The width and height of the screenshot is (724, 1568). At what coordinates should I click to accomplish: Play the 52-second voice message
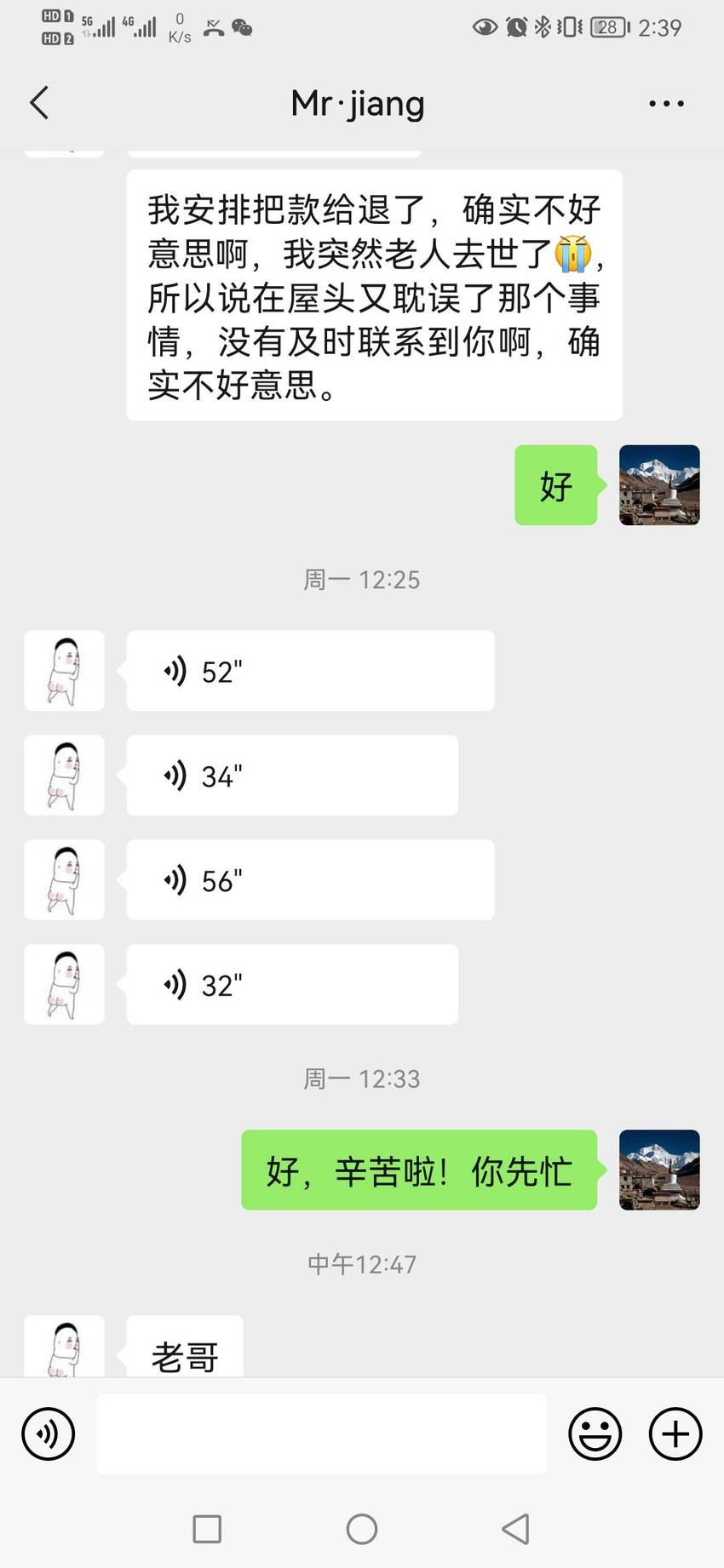(x=310, y=671)
